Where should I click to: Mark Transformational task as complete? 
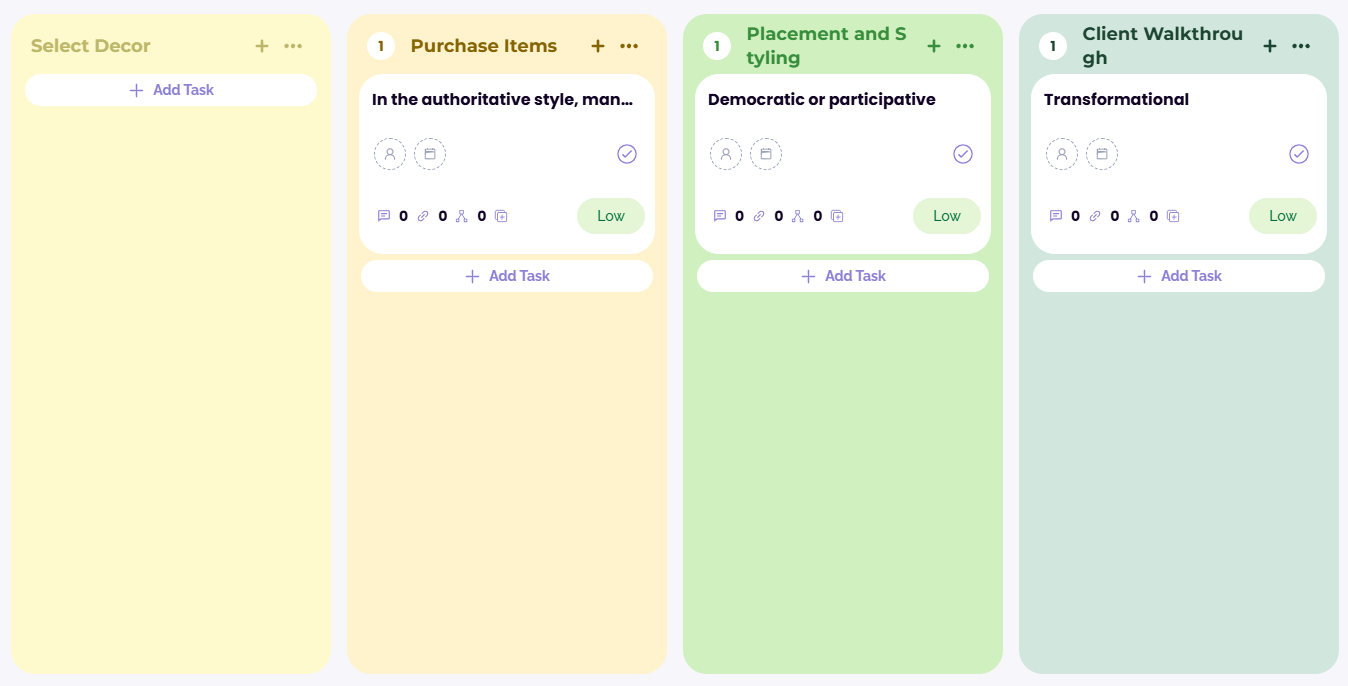1299,154
